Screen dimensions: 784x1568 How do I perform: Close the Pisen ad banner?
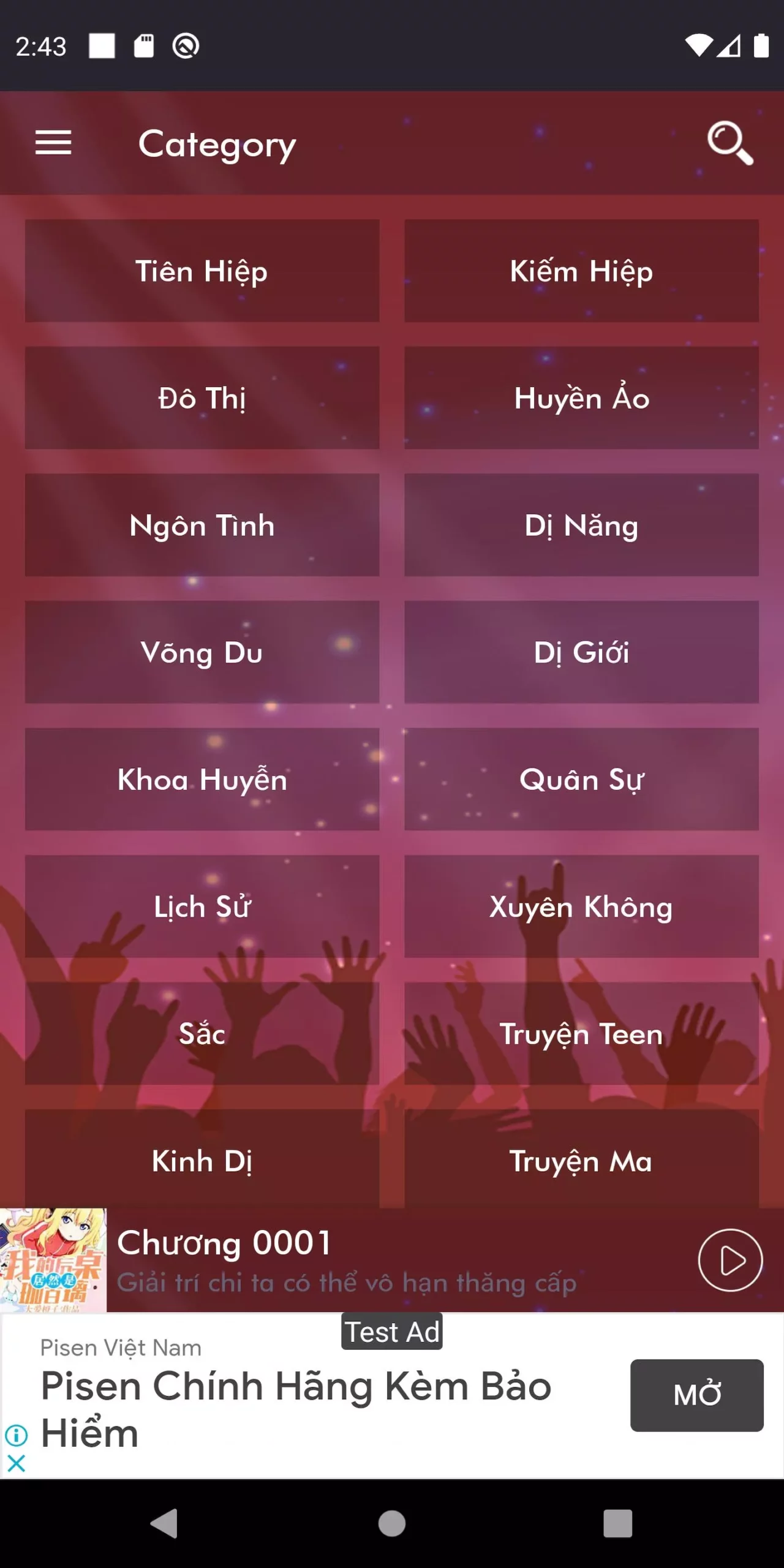pos(16,1464)
